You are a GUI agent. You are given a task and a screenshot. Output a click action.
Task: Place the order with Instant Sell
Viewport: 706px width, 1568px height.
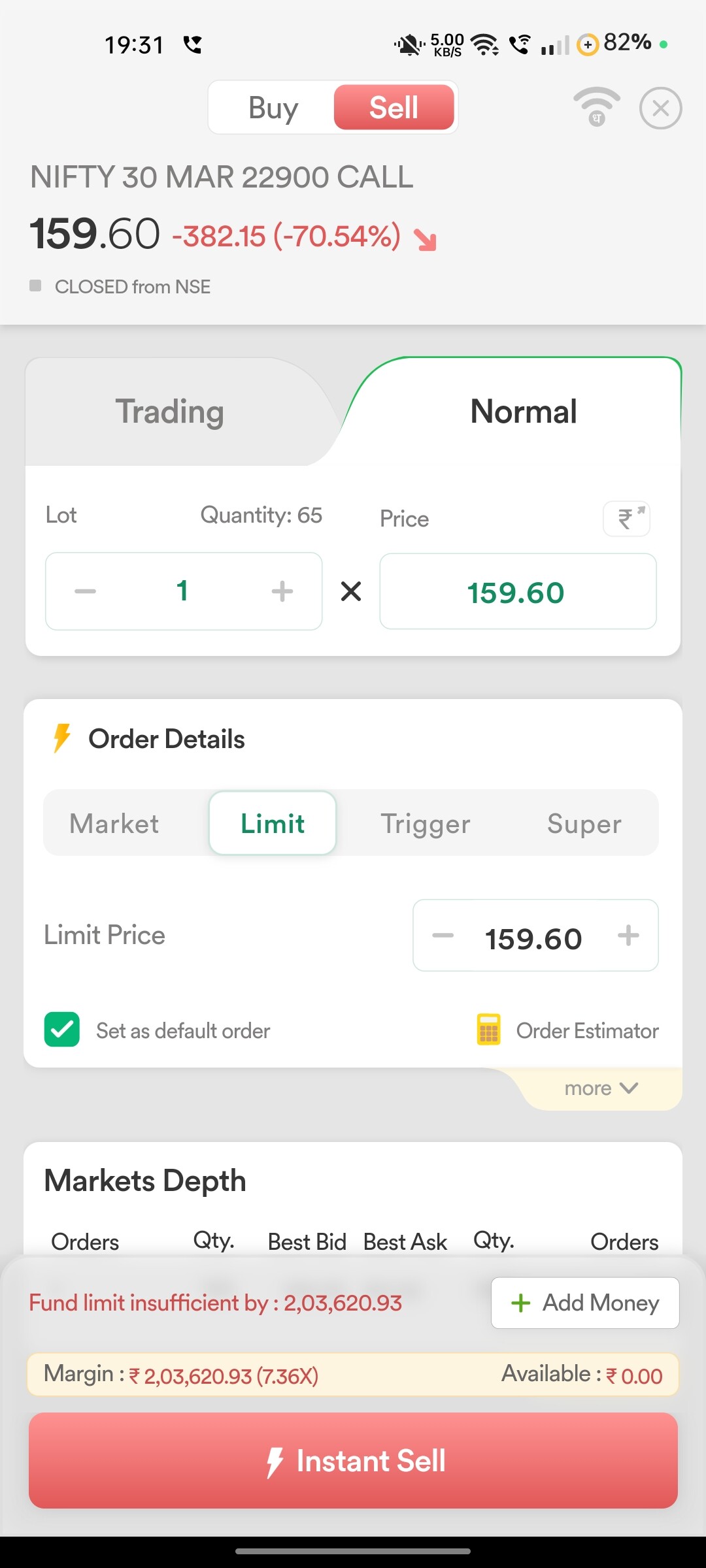click(x=353, y=1461)
